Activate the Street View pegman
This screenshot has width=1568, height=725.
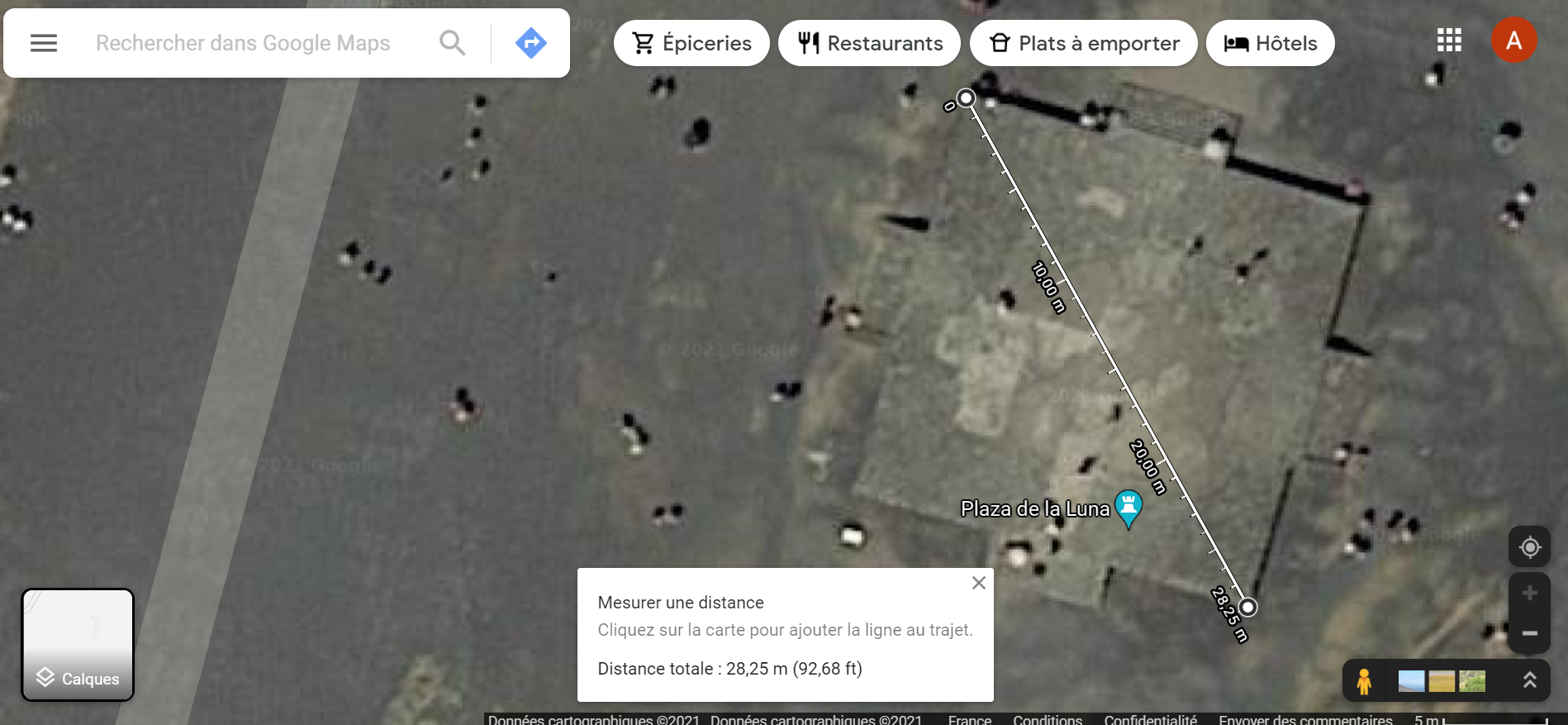(x=1364, y=681)
